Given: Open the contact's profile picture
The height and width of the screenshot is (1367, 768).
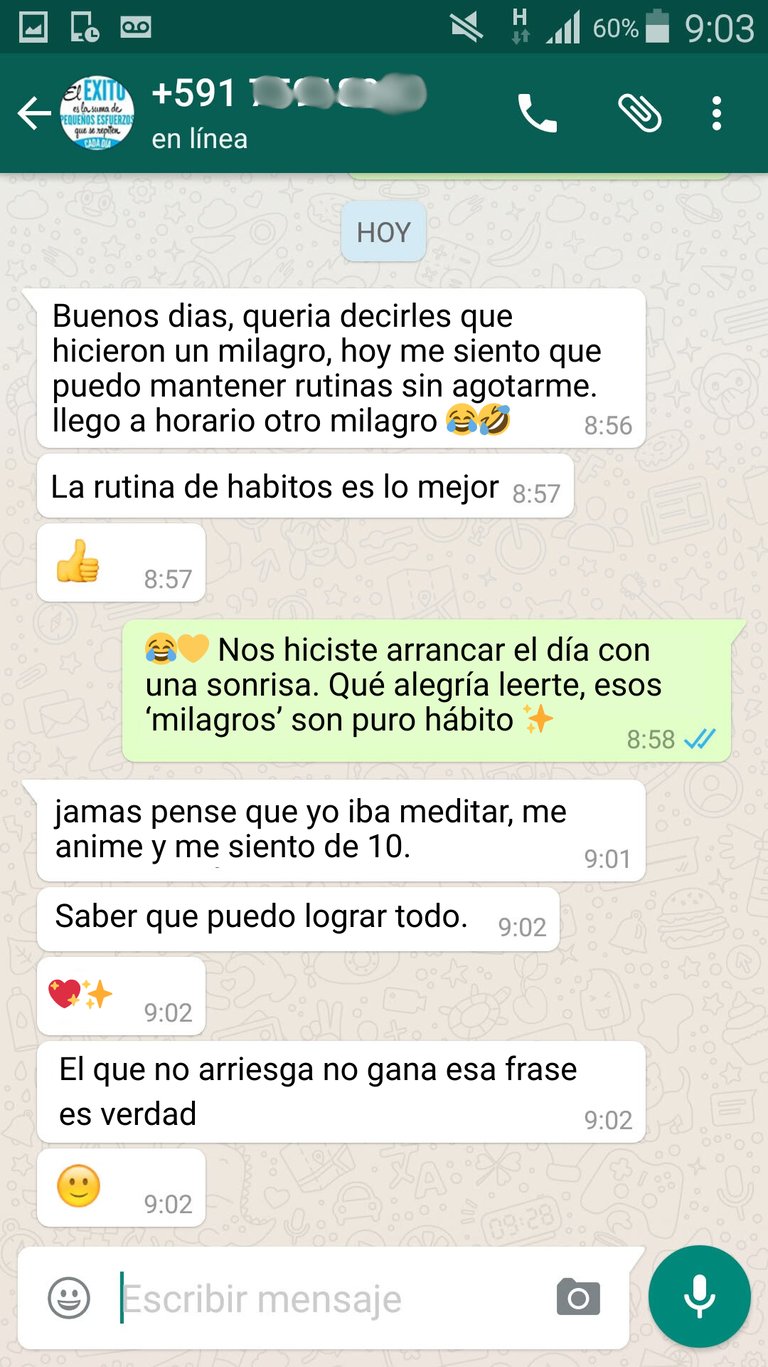Looking at the screenshot, I should 97,114.
